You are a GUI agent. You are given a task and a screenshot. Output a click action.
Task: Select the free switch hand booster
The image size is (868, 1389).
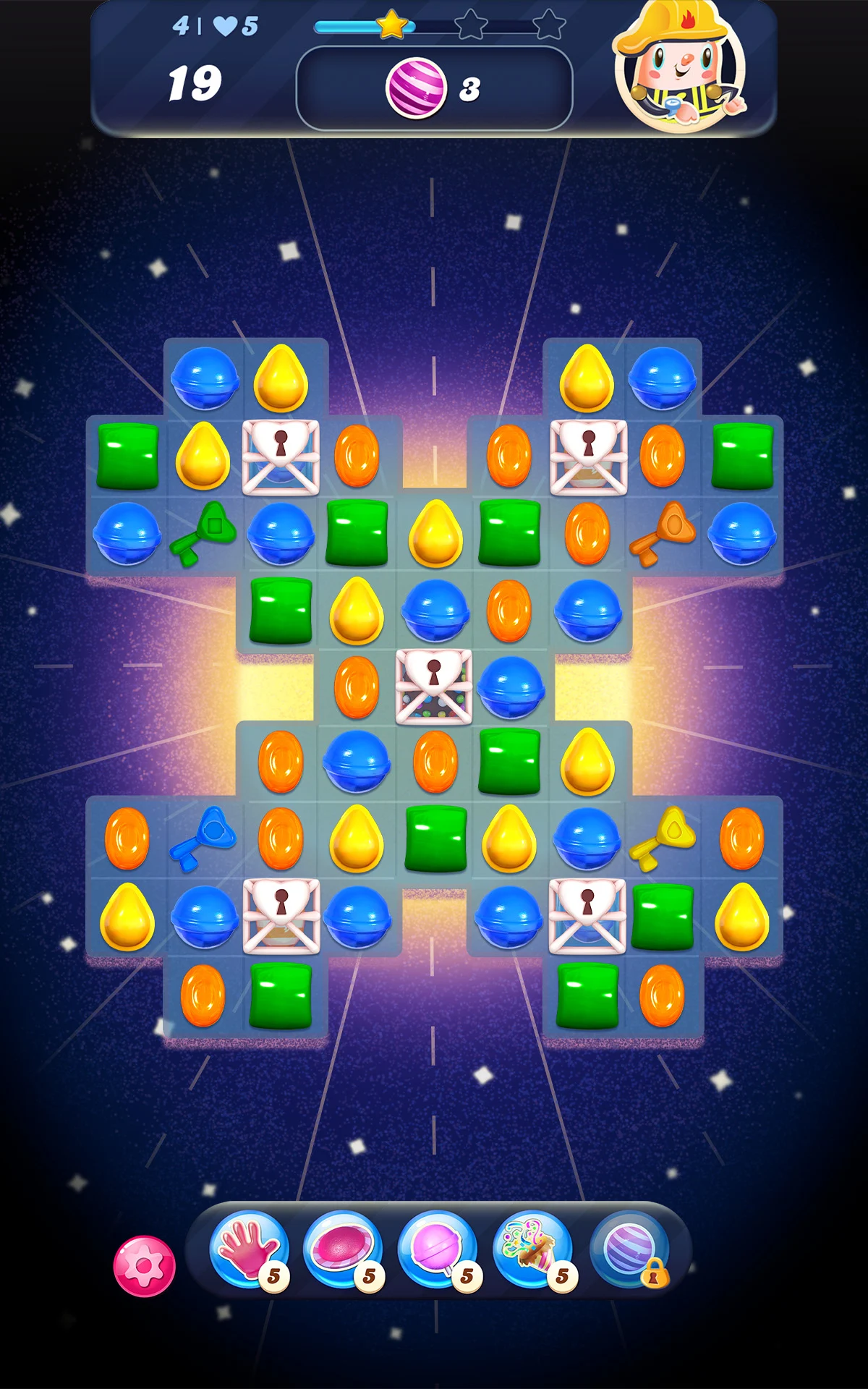(x=248, y=1250)
